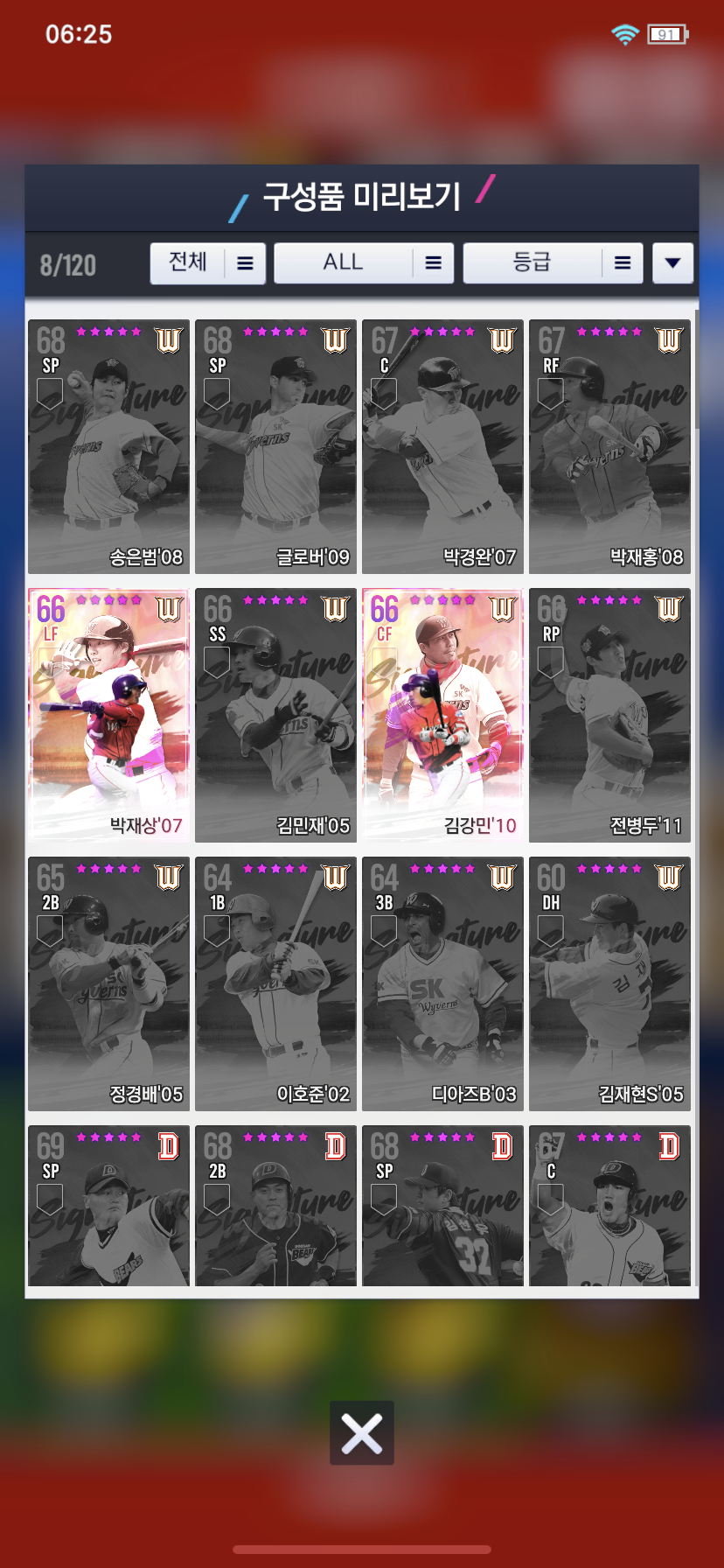Open the 송은범'08 player card
Screen dimensions: 724x1568
point(108,447)
